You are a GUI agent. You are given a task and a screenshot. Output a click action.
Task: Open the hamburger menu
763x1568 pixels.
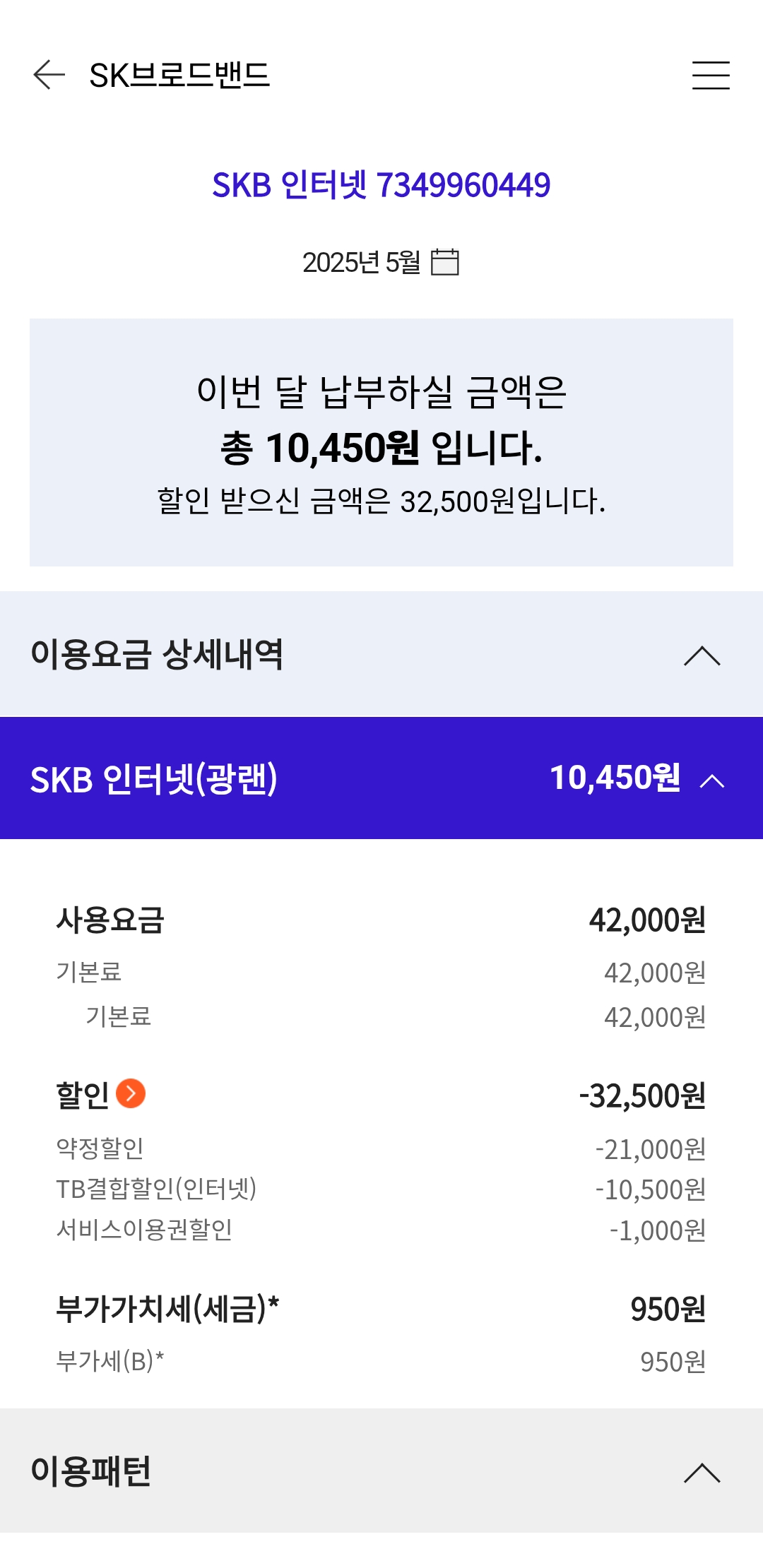(711, 75)
